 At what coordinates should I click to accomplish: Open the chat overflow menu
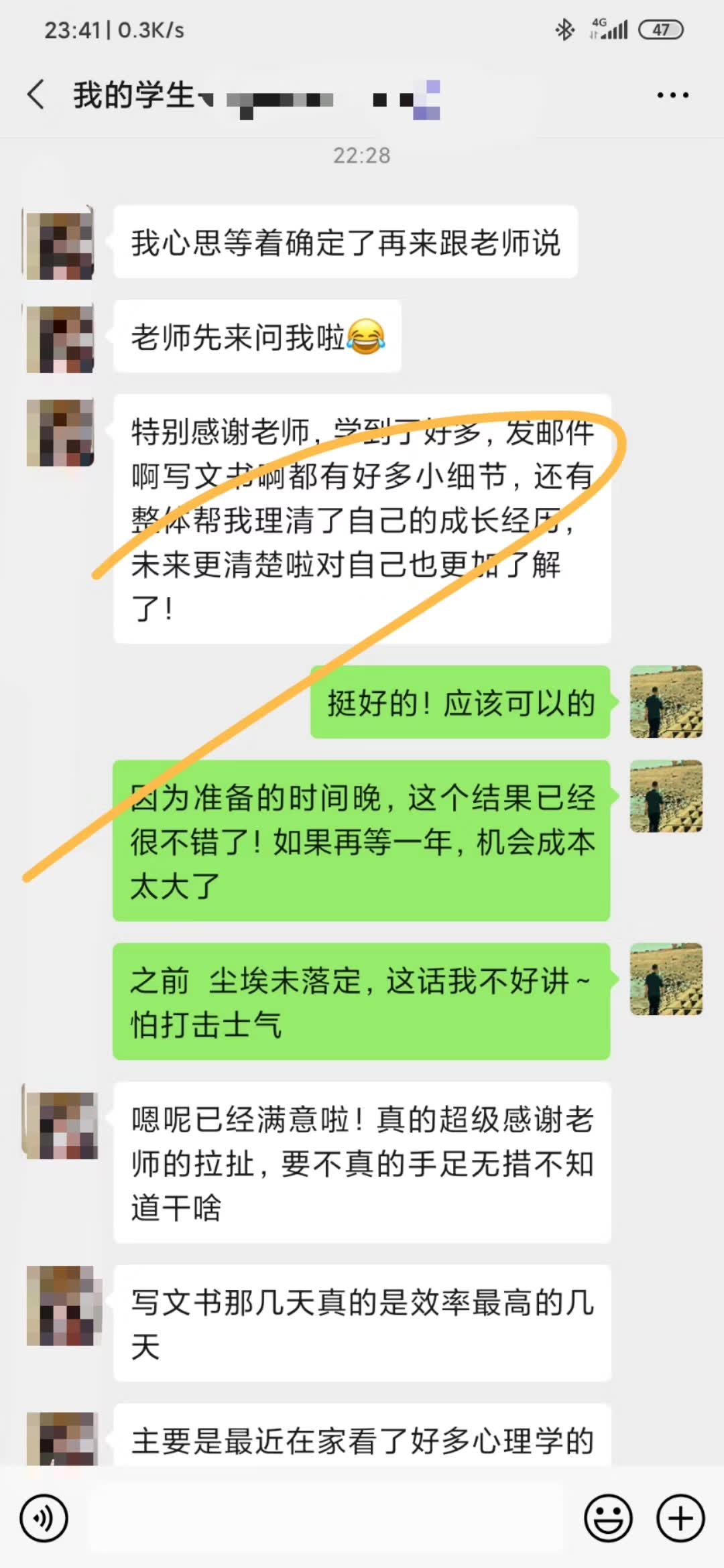[672, 96]
